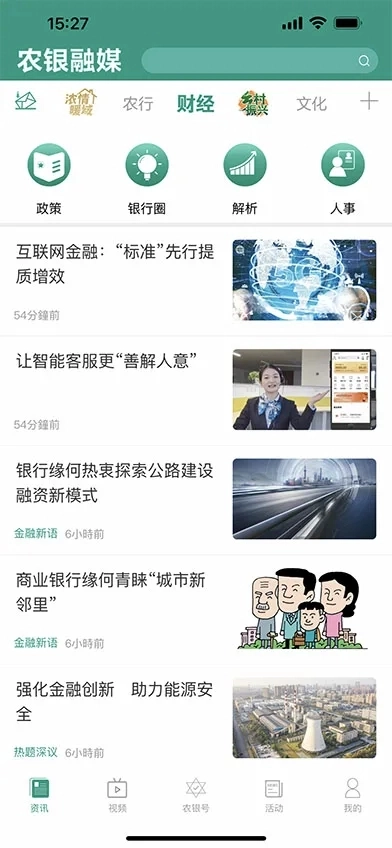
Task: Switch to the 农行 top tab
Action: pos(138,103)
